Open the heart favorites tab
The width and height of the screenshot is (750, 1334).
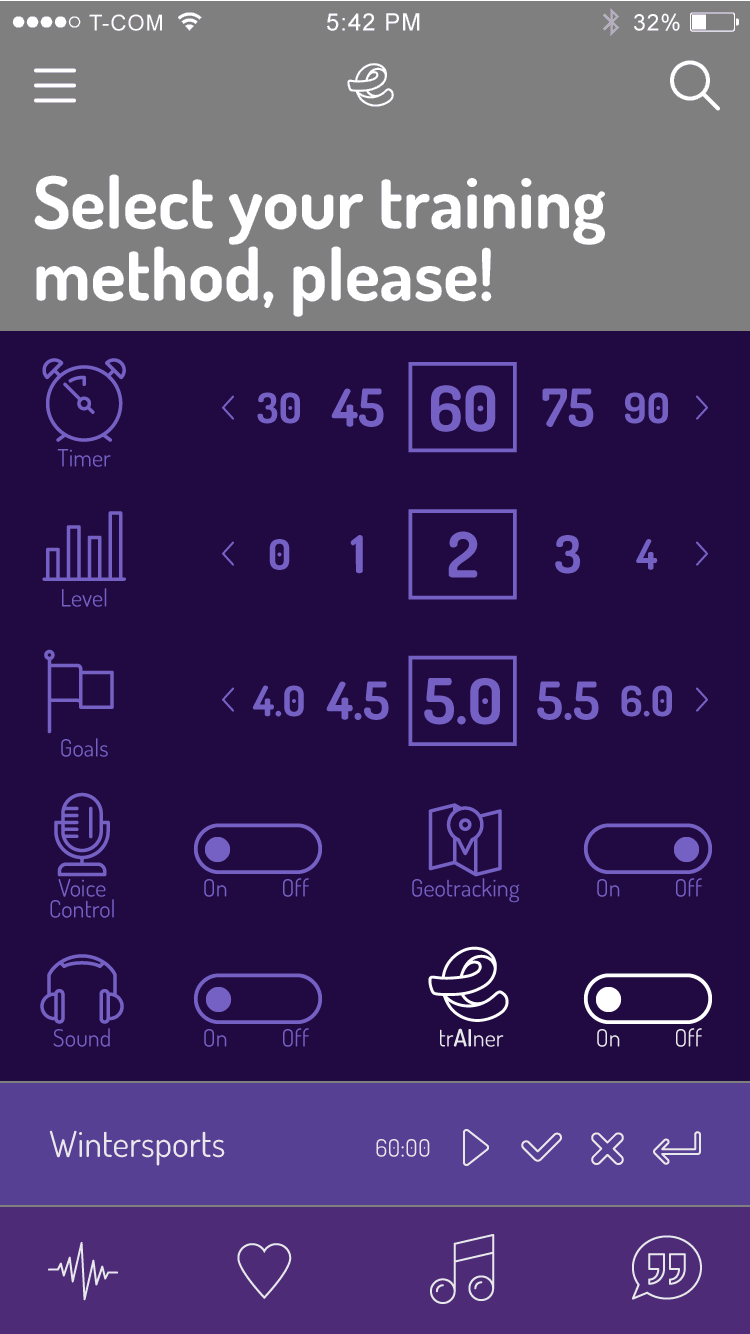pyautogui.click(x=264, y=1271)
